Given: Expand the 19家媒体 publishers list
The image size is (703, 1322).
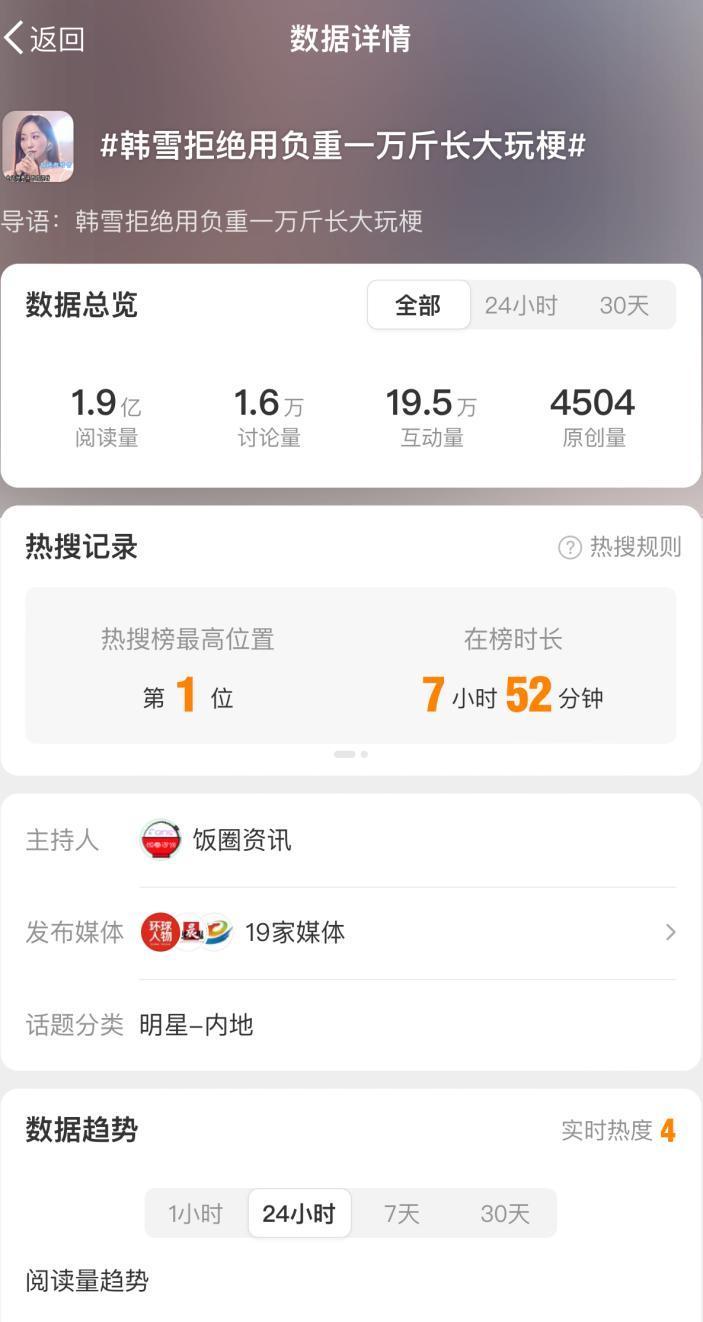Looking at the screenshot, I should point(408,933).
